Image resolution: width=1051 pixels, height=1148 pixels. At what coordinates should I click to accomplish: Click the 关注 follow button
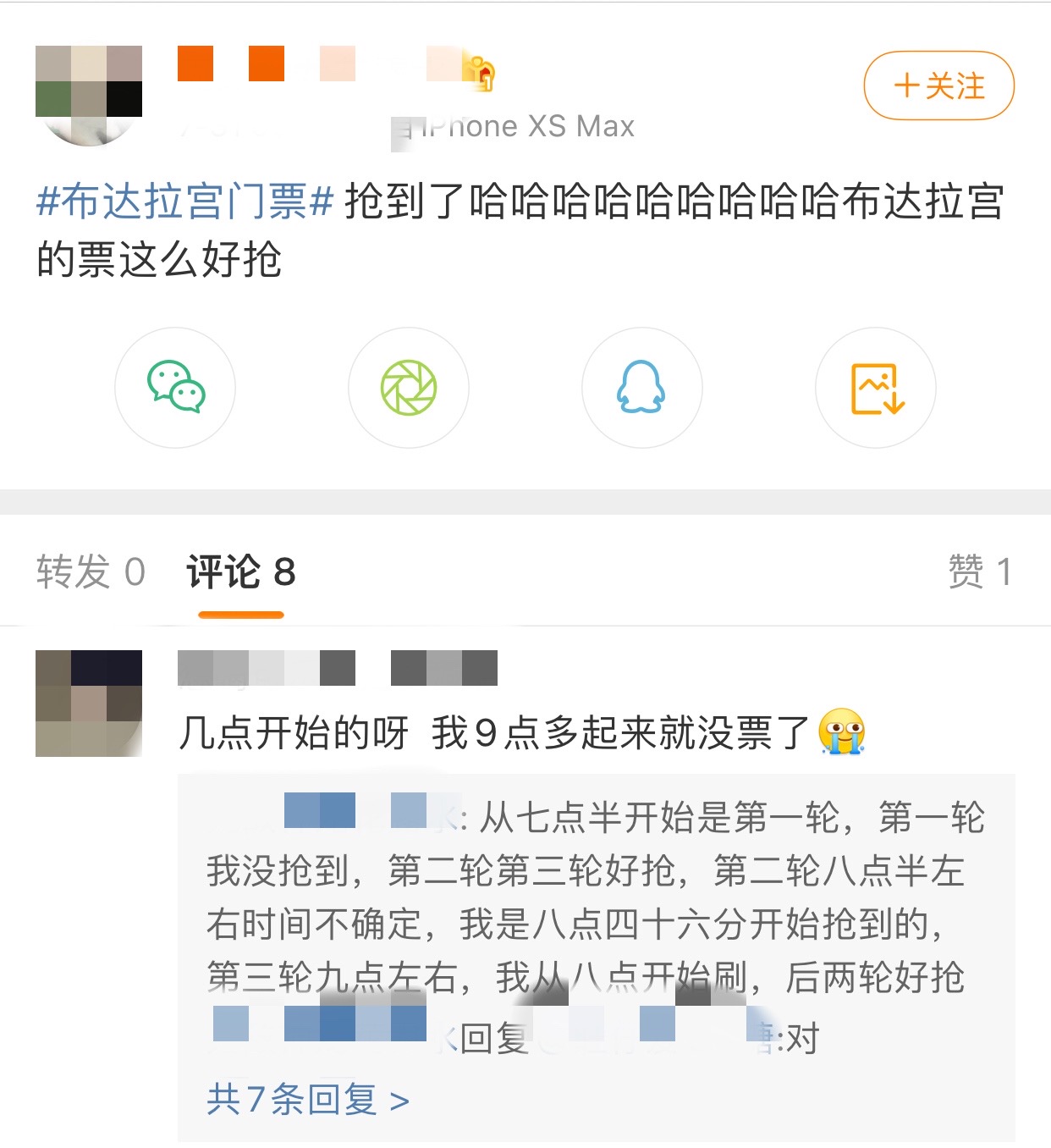938,86
